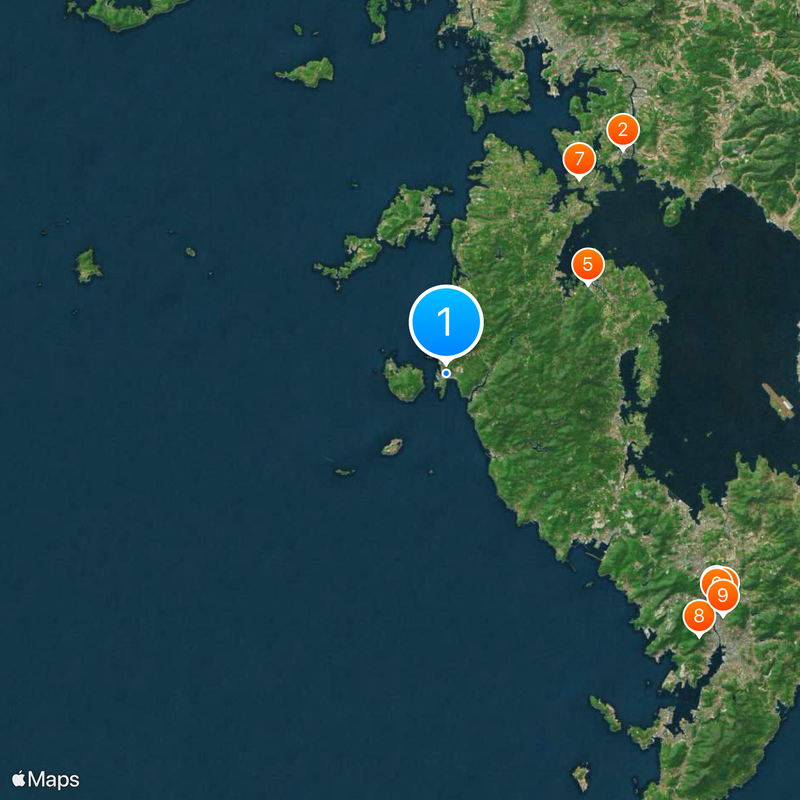This screenshot has width=800, height=800.
Task: Tap the orange map pin numbered 2
Action: tap(623, 129)
